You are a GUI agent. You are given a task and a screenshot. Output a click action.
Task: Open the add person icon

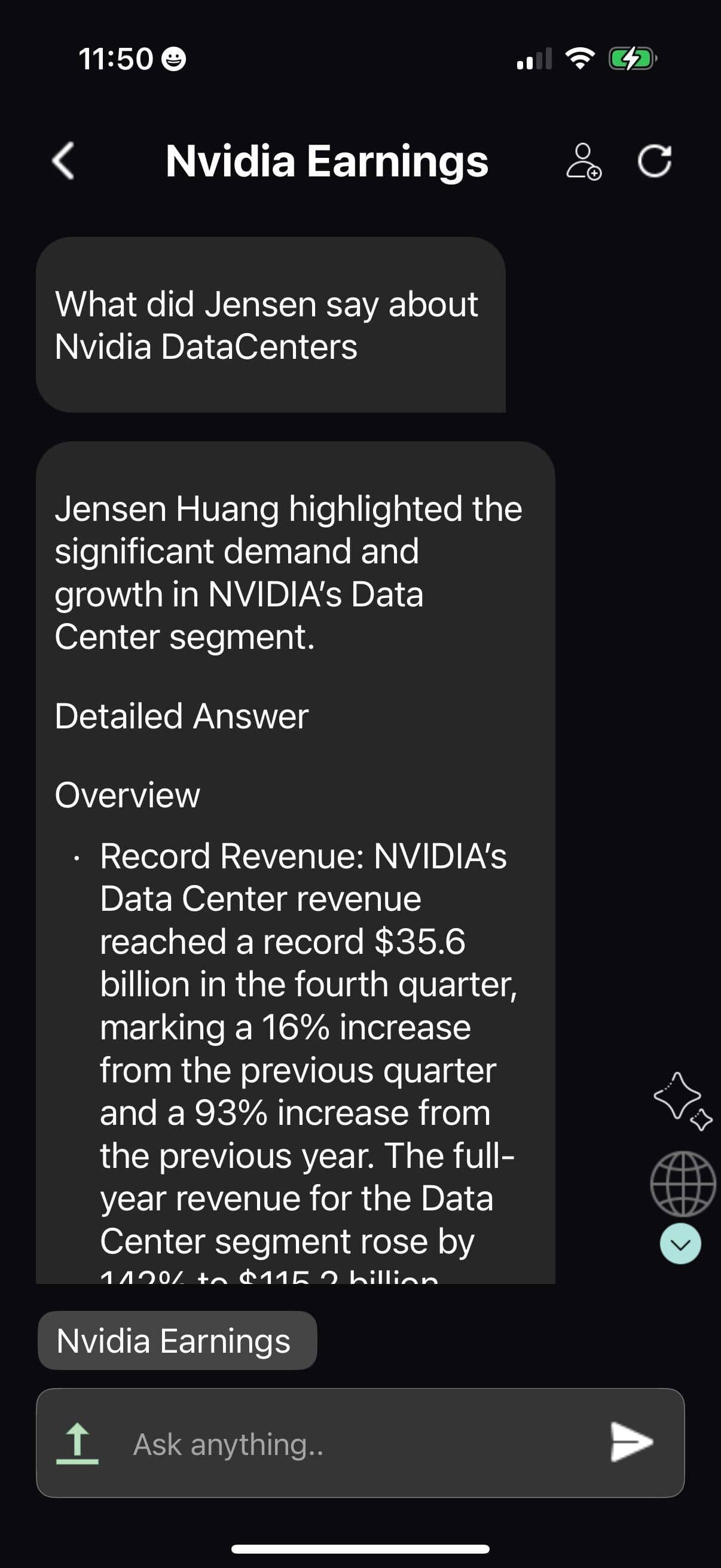click(583, 161)
